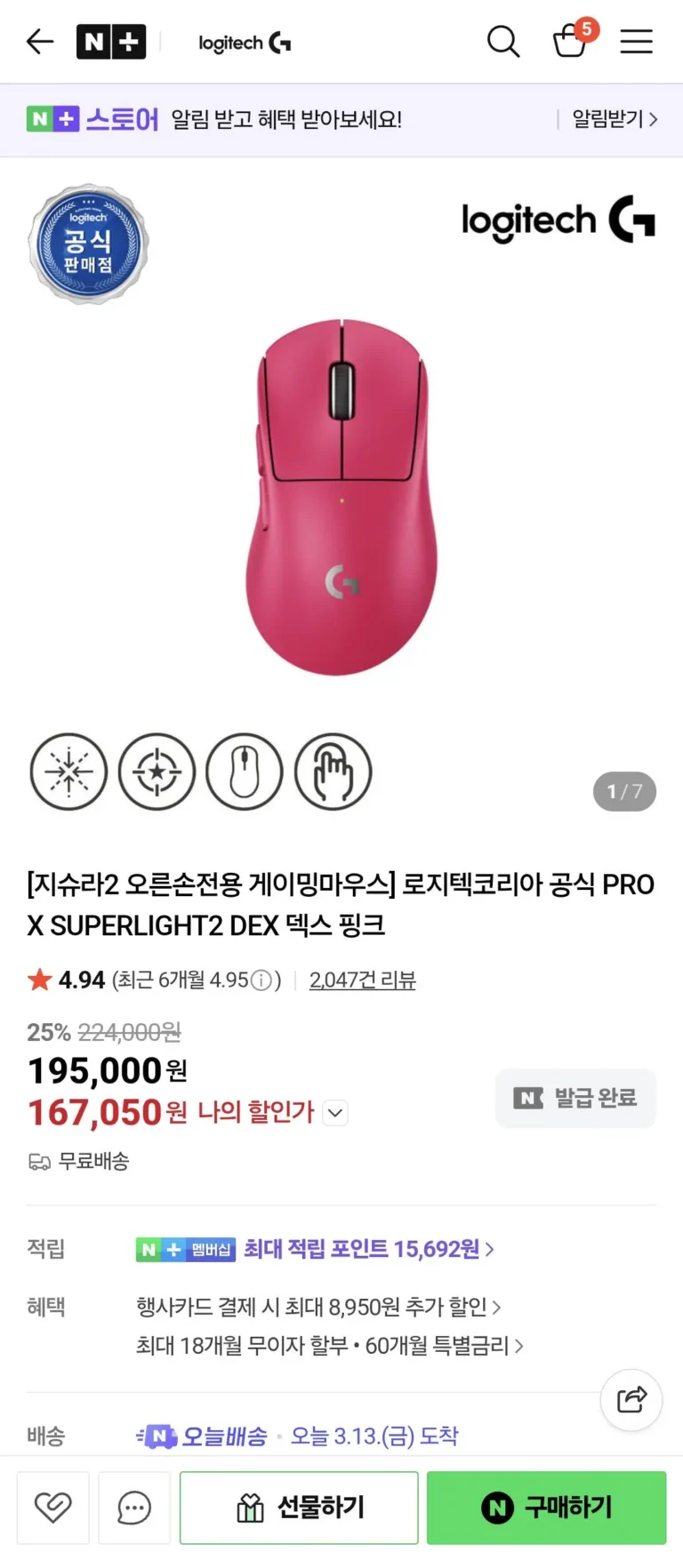Open the hamburger menu
683x1568 pixels.
point(636,42)
